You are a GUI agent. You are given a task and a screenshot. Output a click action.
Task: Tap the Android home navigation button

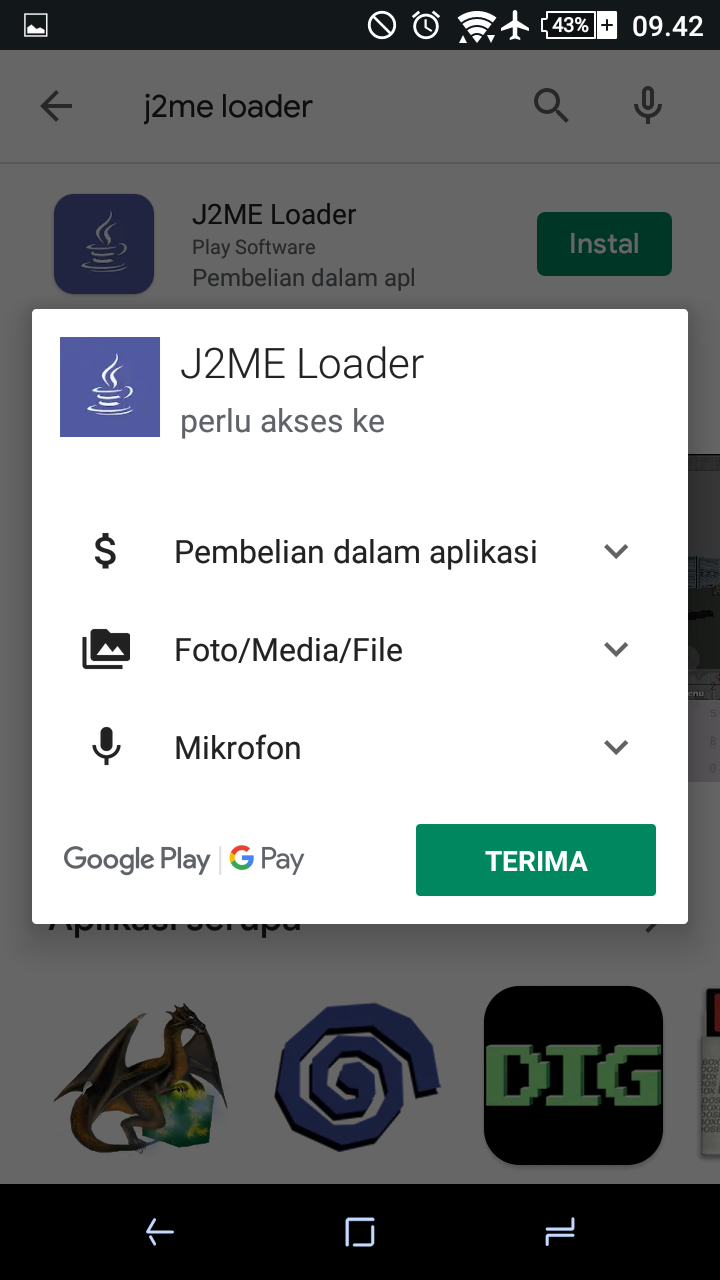[x=359, y=1232]
